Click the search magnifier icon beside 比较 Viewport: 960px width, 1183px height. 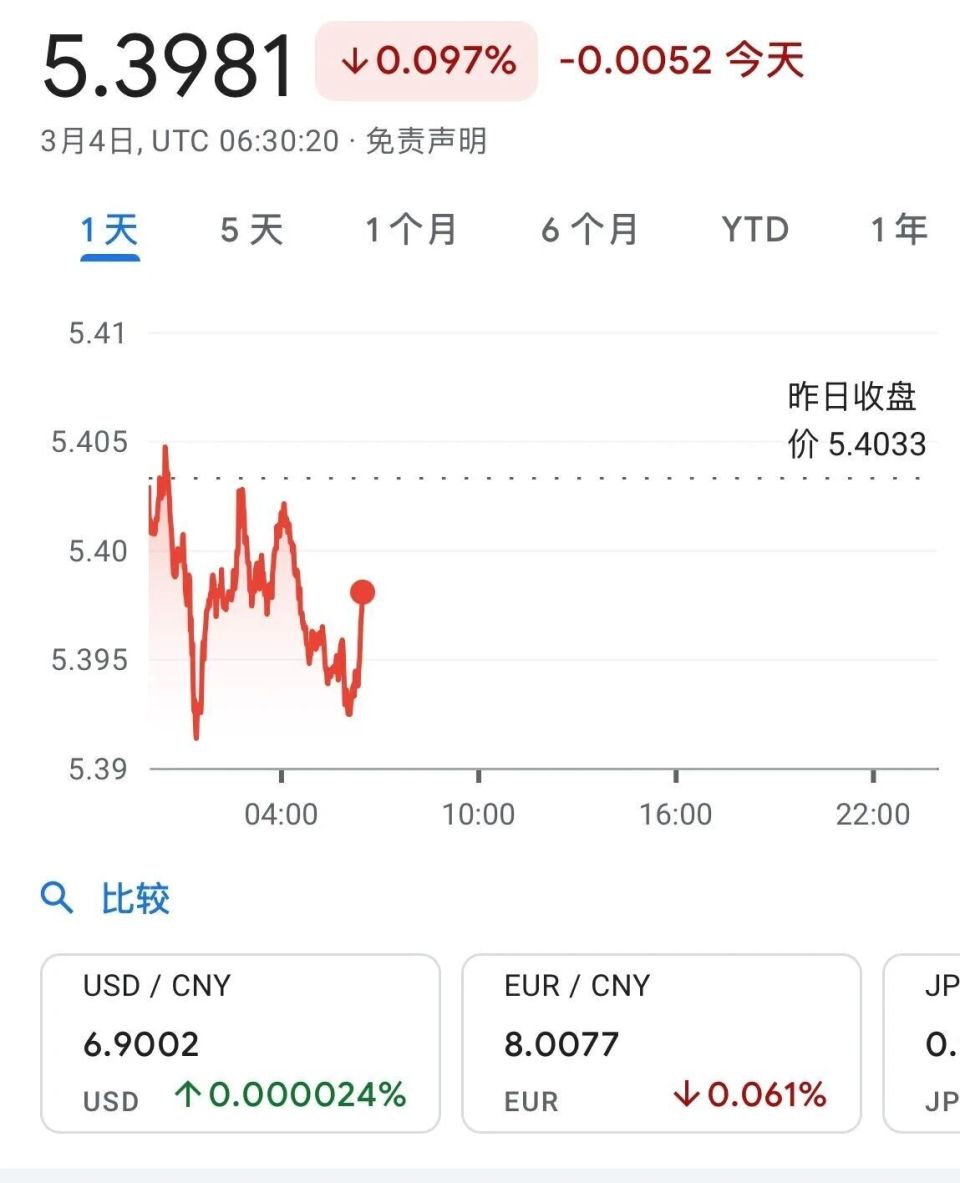56,898
